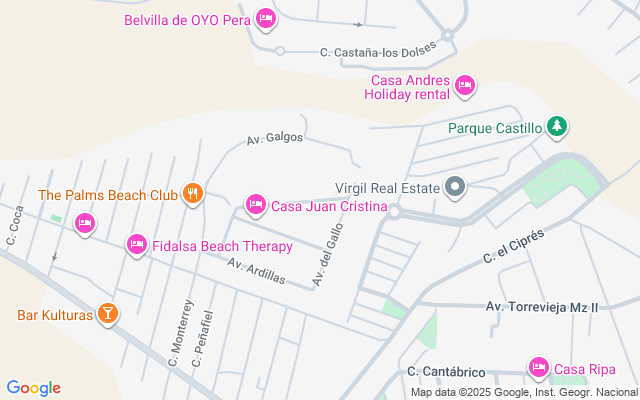Select The Palms Beach Club restaurant pin
Image resolution: width=640 pixels, height=400 pixels.
[x=194, y=194]
